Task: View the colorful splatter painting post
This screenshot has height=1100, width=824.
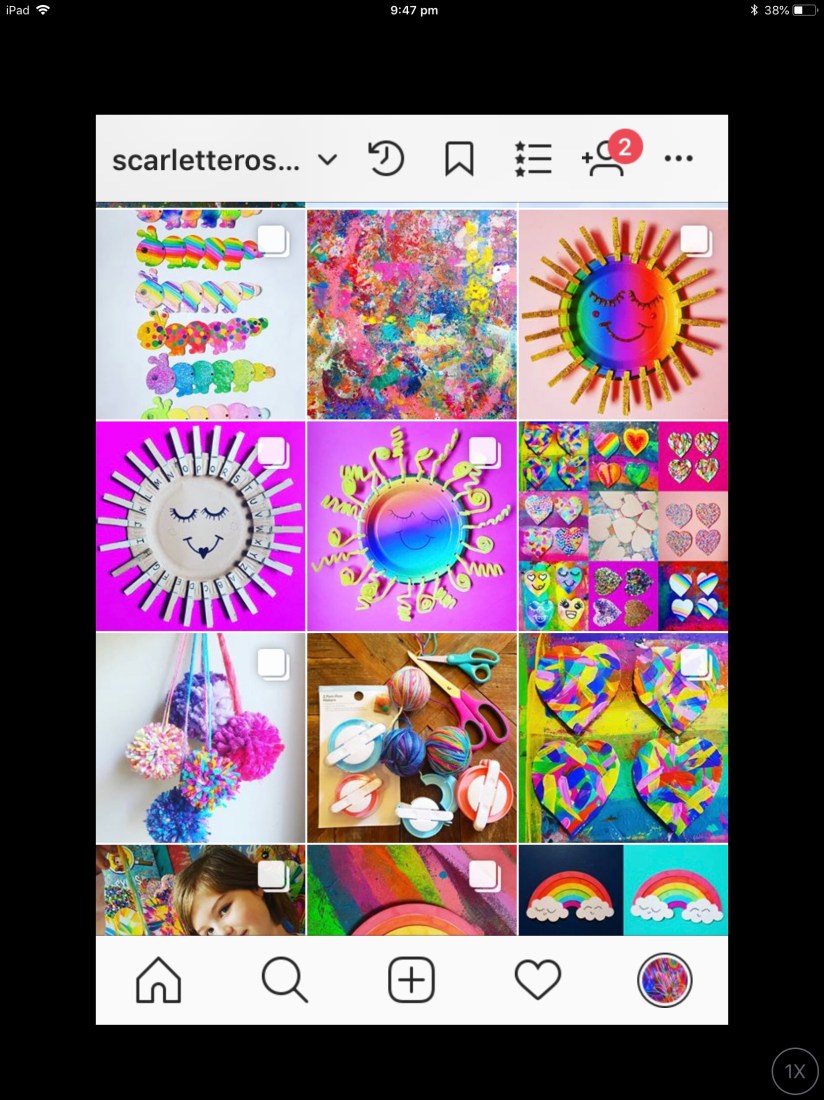Action: (411, 314)
